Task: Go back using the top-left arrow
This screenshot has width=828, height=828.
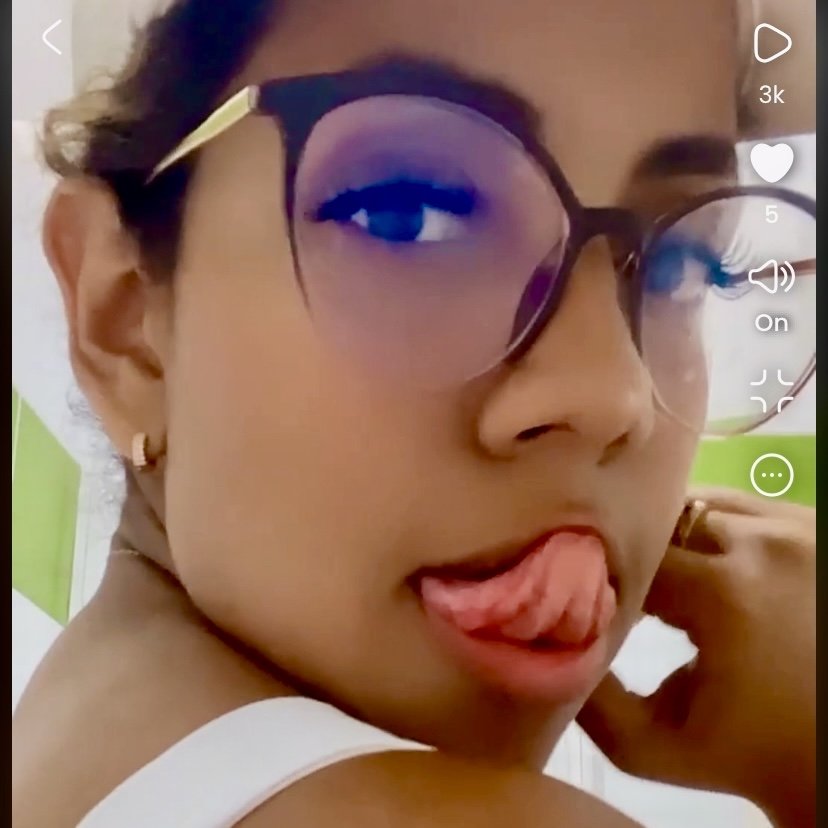Action: coord(52,38)
